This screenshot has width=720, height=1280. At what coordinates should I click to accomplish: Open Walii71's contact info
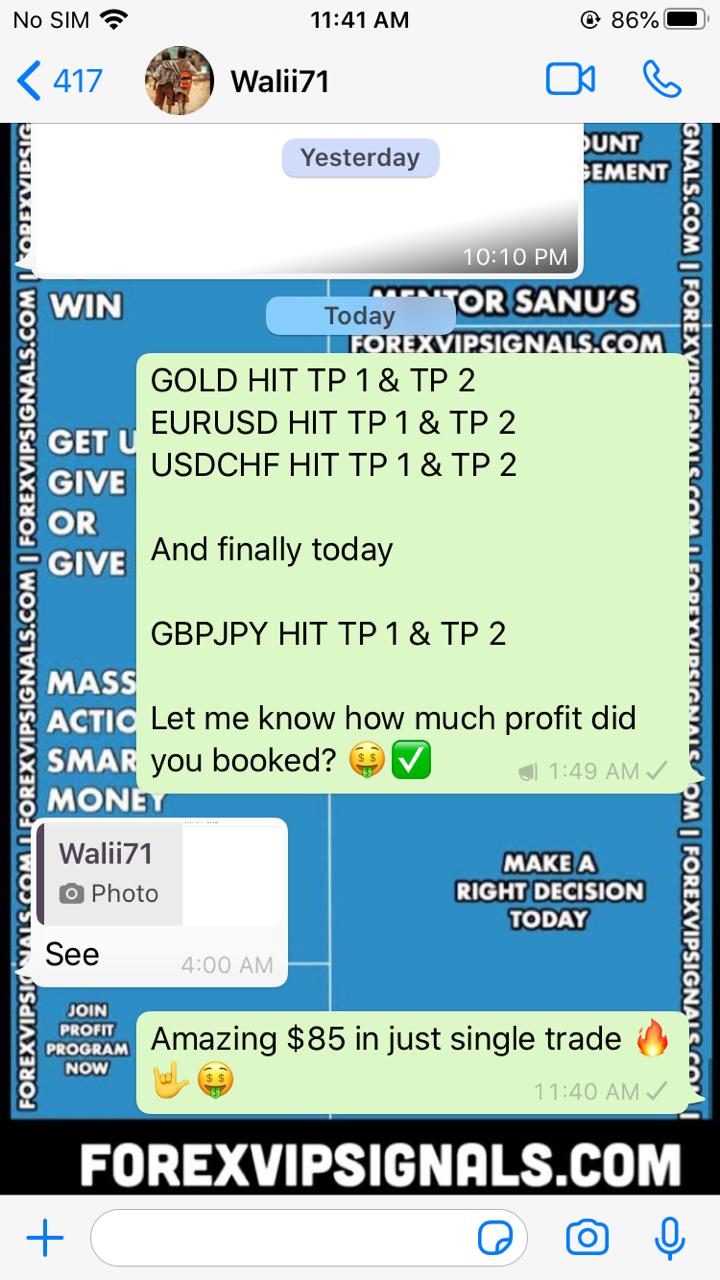(279, 80)
